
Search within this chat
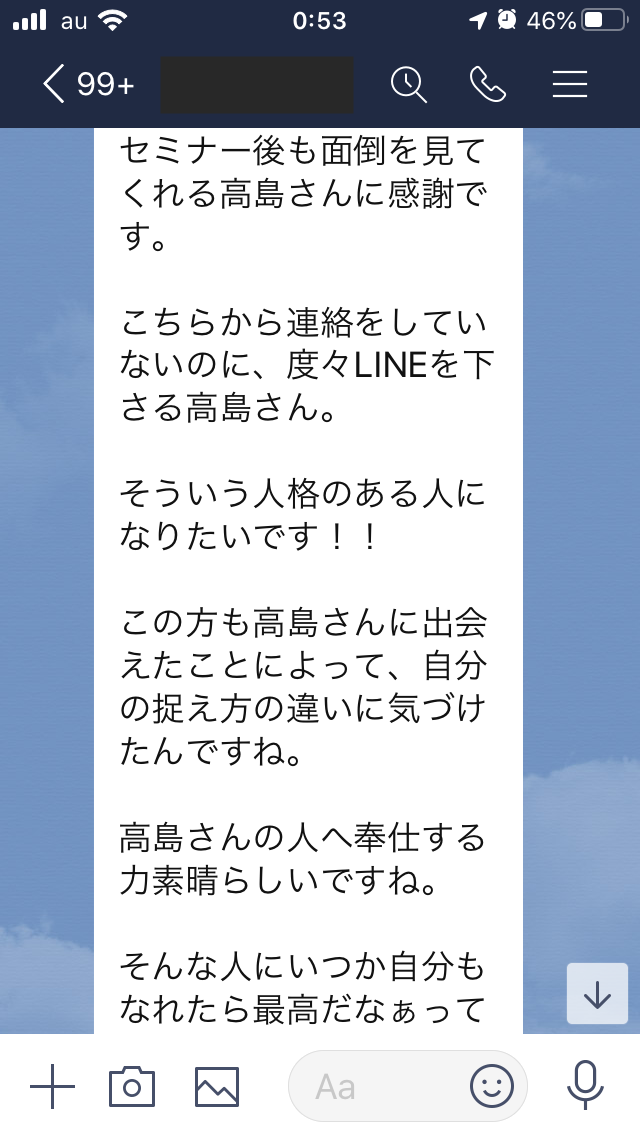coord(409,85)
